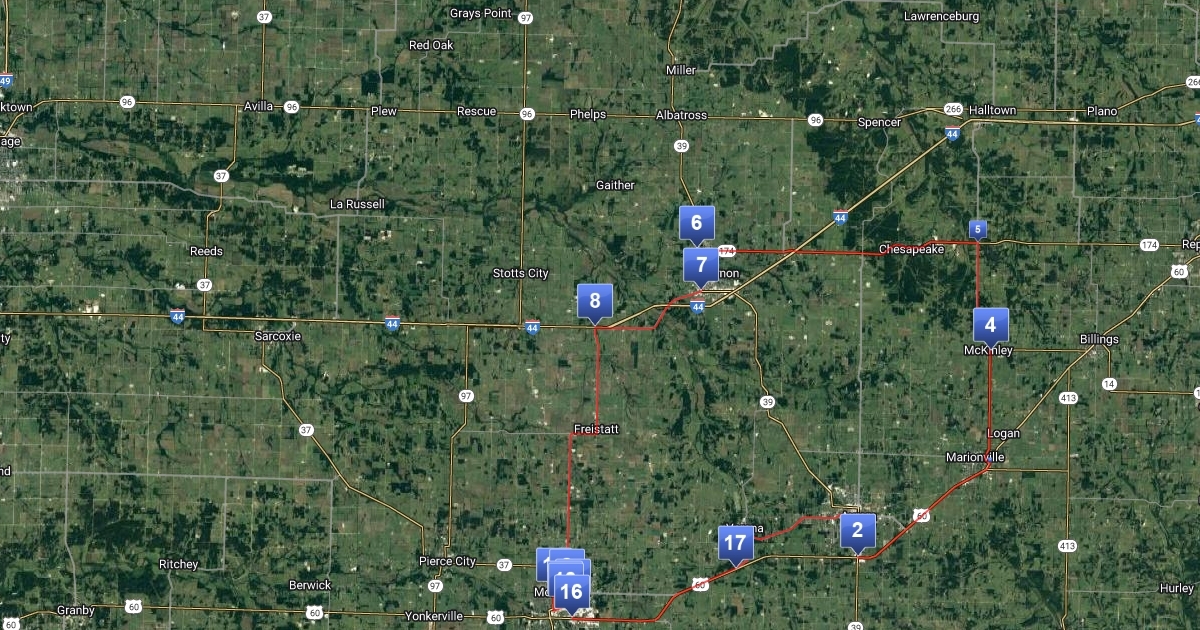Select map marker number 6

pyautogui.click(x=696, y=223)
